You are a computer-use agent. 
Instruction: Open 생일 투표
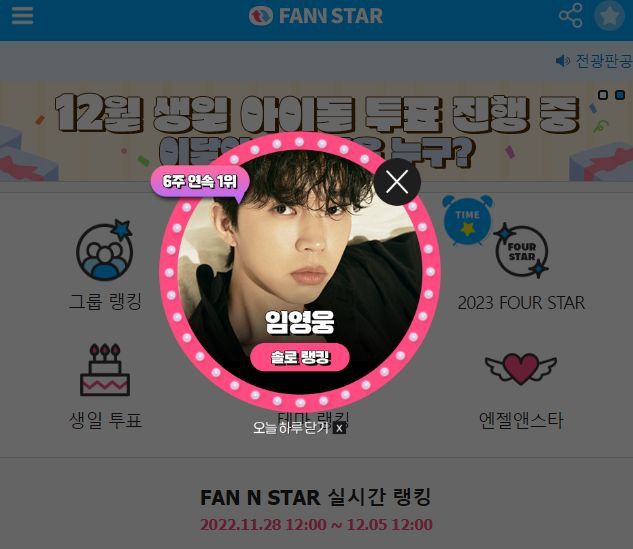coord(105,383)
